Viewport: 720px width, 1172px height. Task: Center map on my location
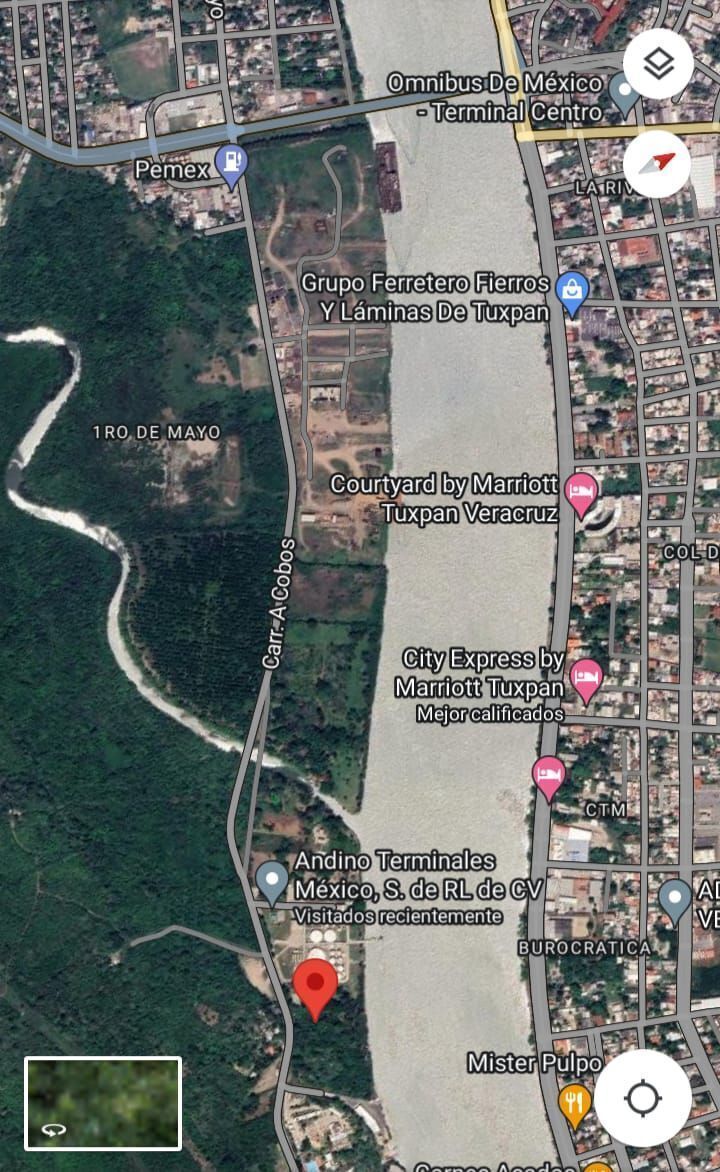click(x=643, y=1098)
